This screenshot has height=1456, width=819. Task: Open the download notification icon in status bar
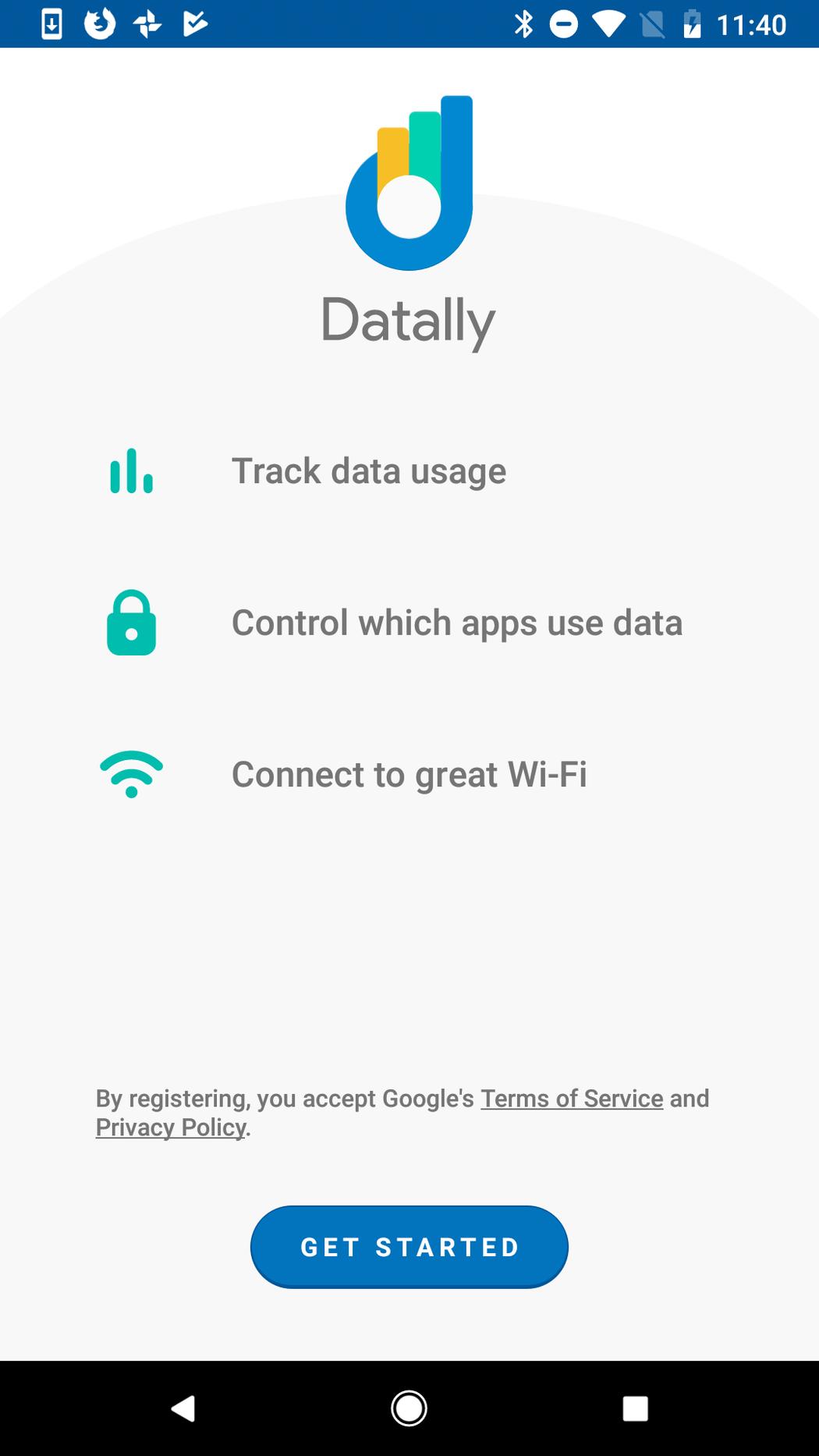[51, 23]
